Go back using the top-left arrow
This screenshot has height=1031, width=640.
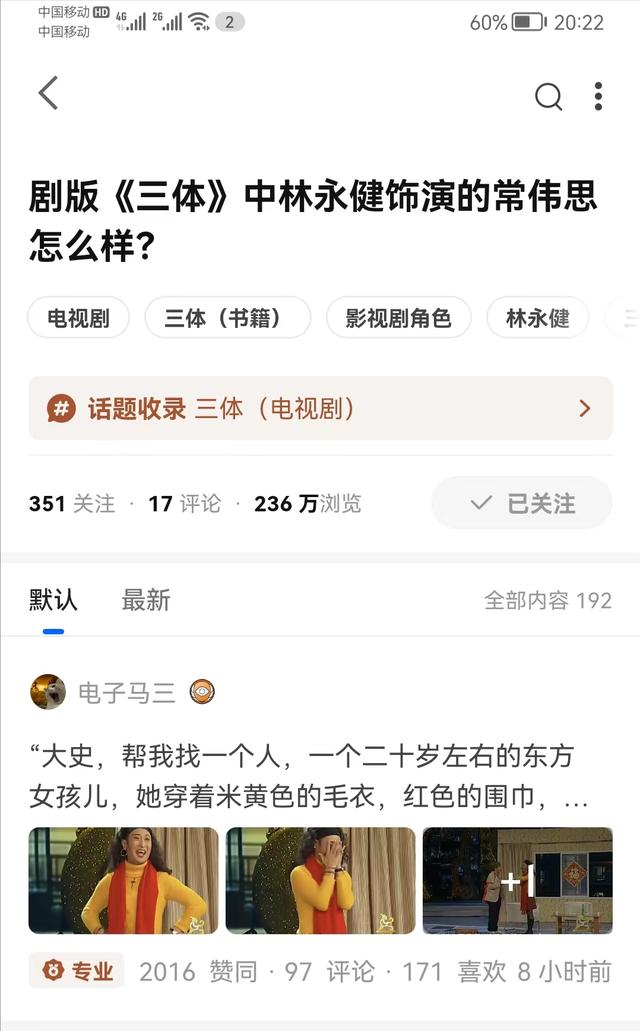click(x=48, y=93)
